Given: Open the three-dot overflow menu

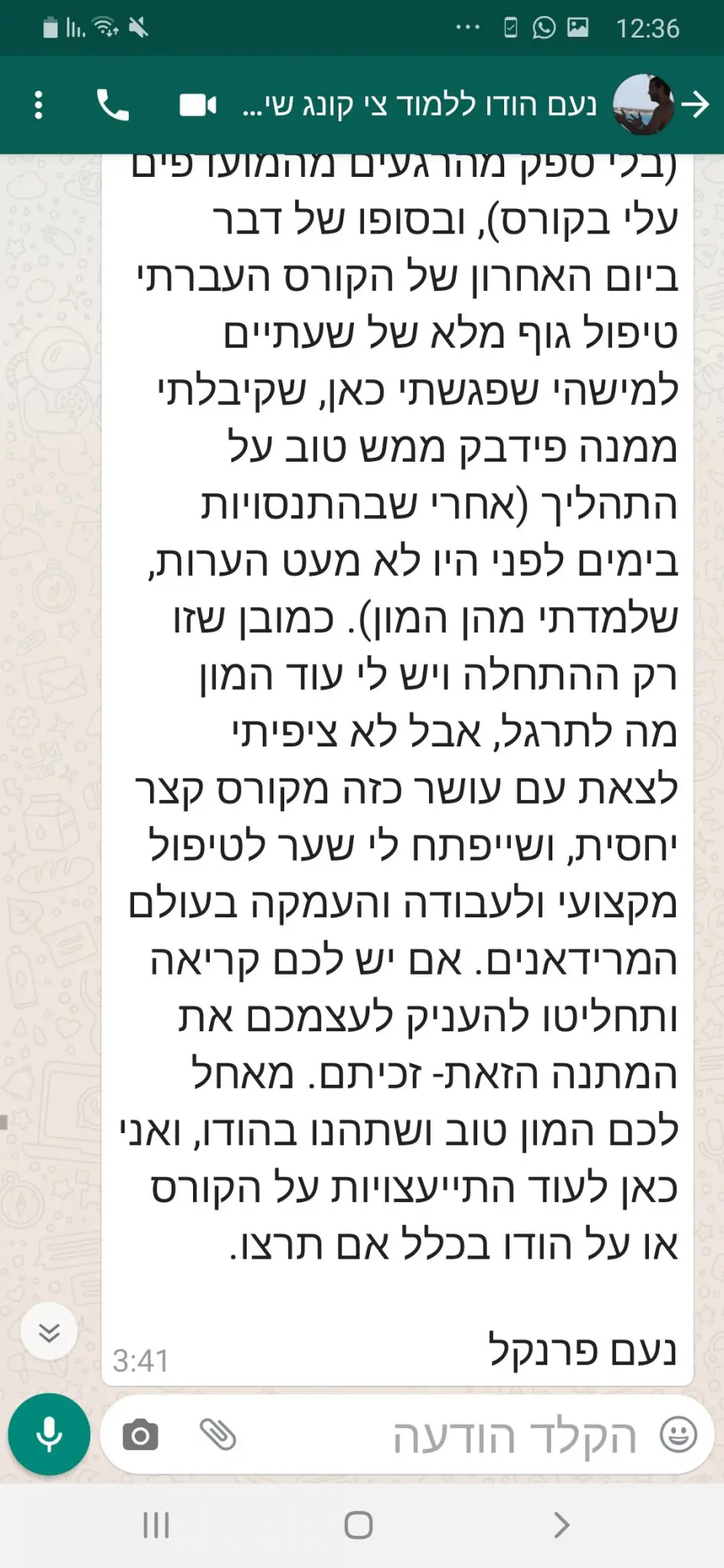Looking at the screenshot, I should (38, 105).
